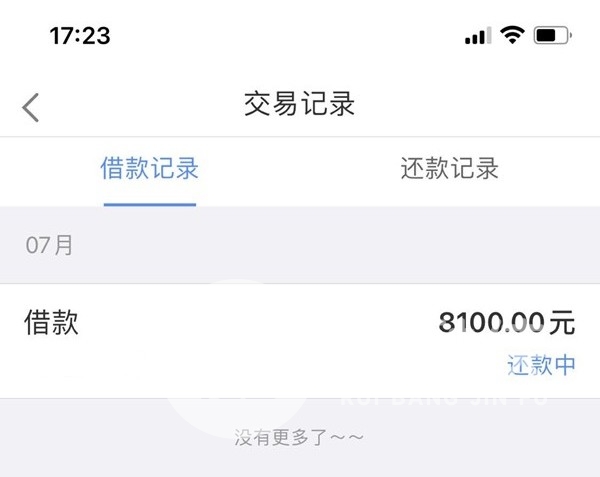Switch to the 借款记录 tab
The width and height of the screenshot is (600, 477).
[x=150, y=168]
